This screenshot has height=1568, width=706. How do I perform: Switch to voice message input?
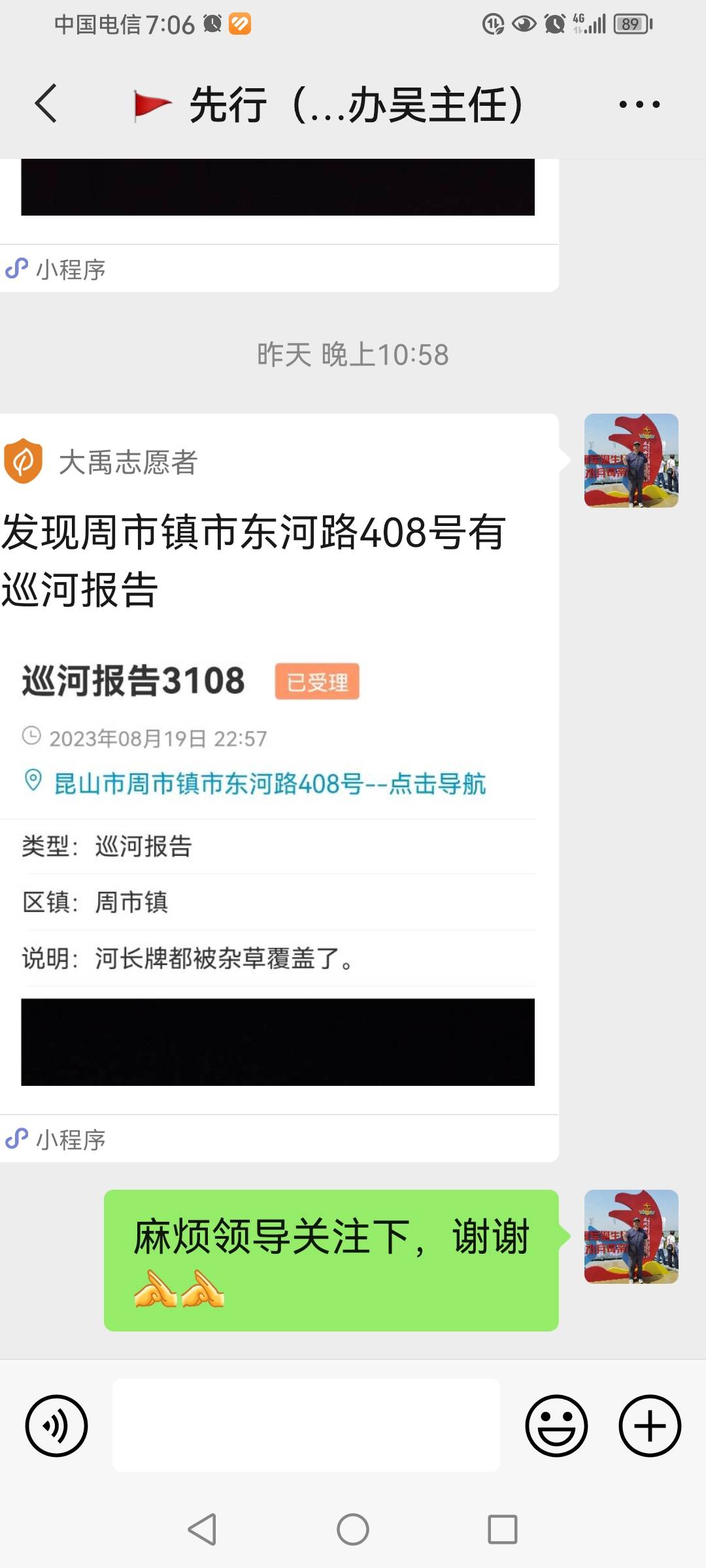56,1426
